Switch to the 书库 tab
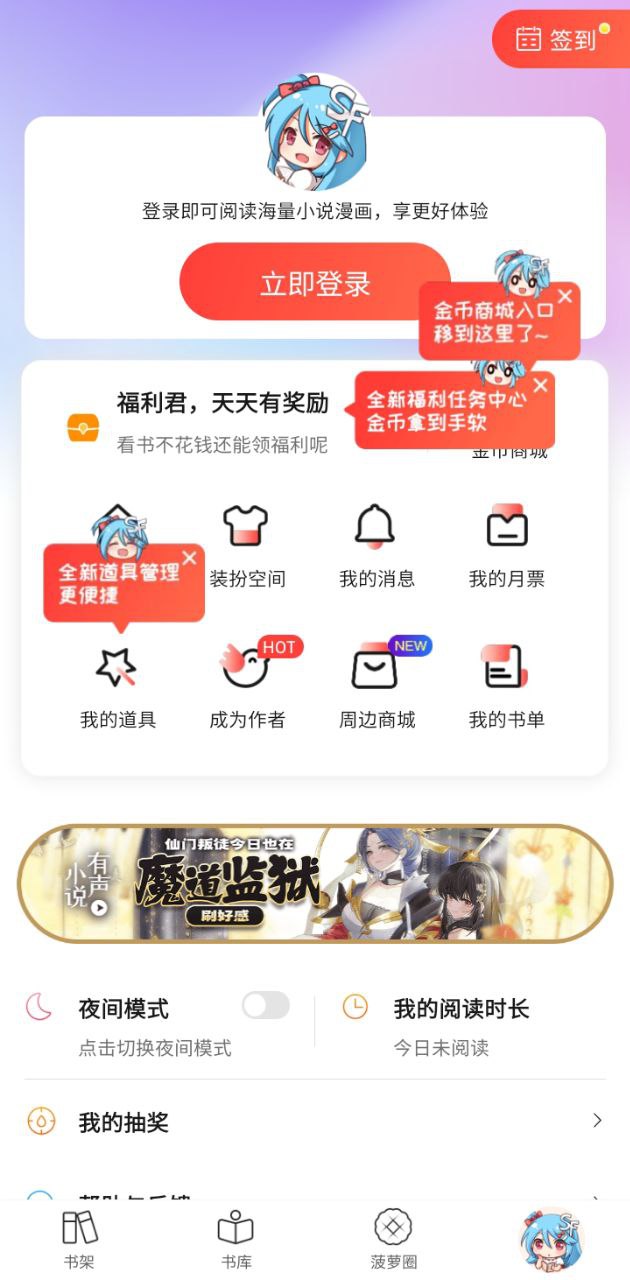Image resolution: width=630 pixels, height=1280 pixels. 236,1238
